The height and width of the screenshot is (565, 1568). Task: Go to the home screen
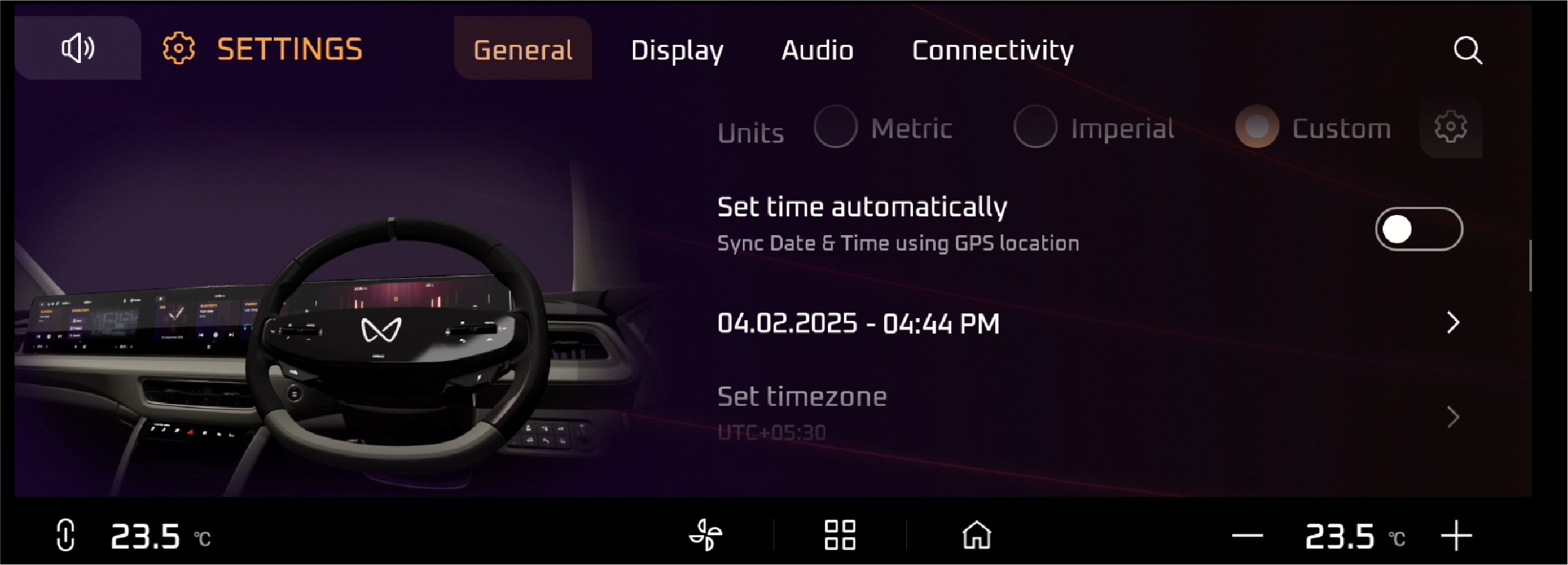977,535
